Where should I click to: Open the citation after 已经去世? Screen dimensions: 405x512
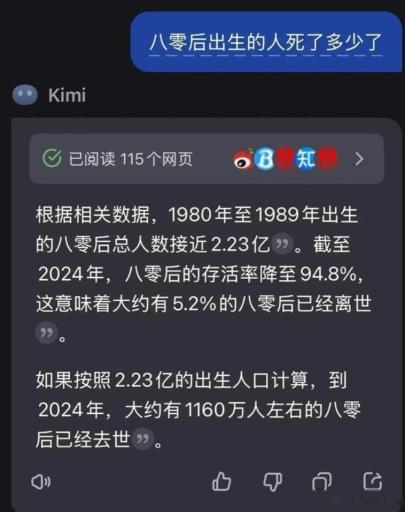click(143, 440)
